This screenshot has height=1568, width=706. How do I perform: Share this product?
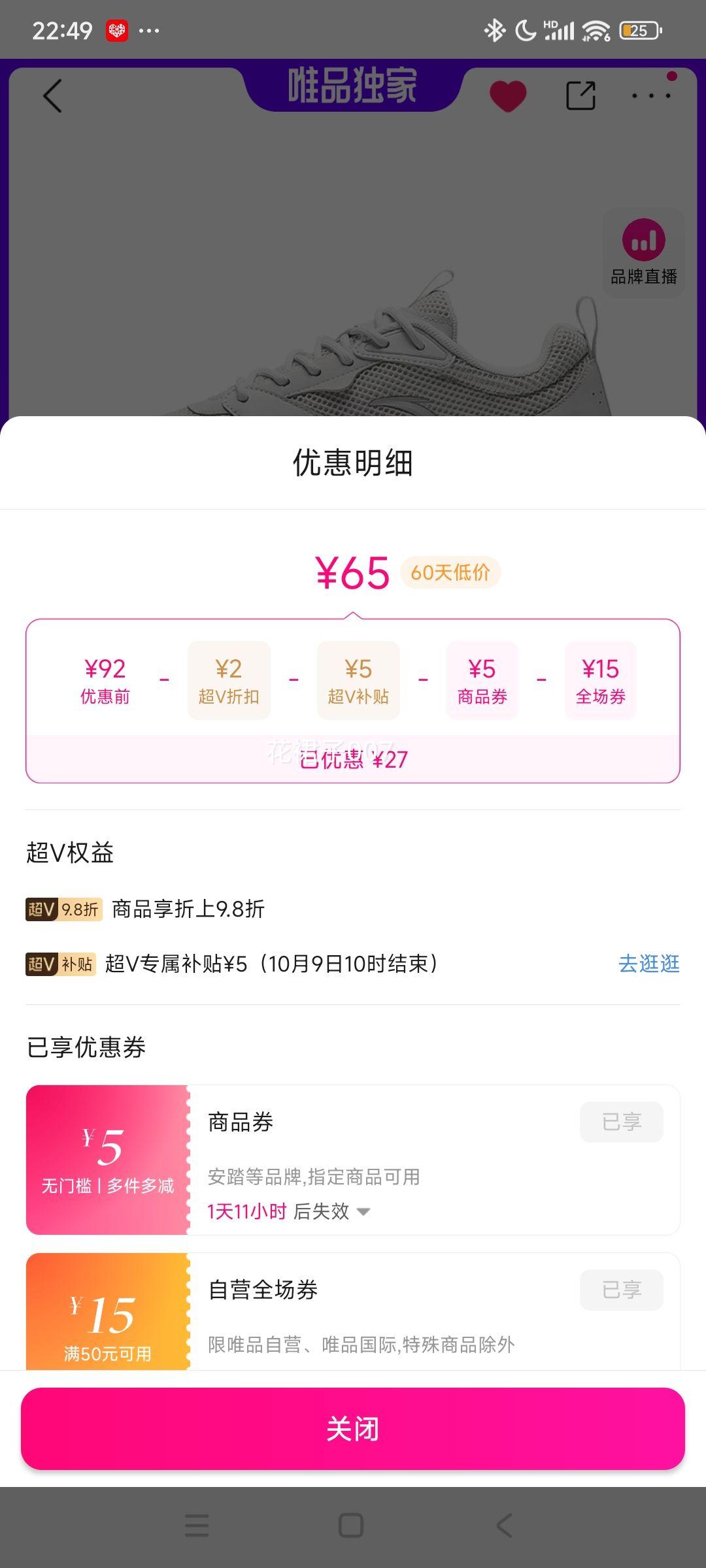pyautogui.click(x=580, y=96)
